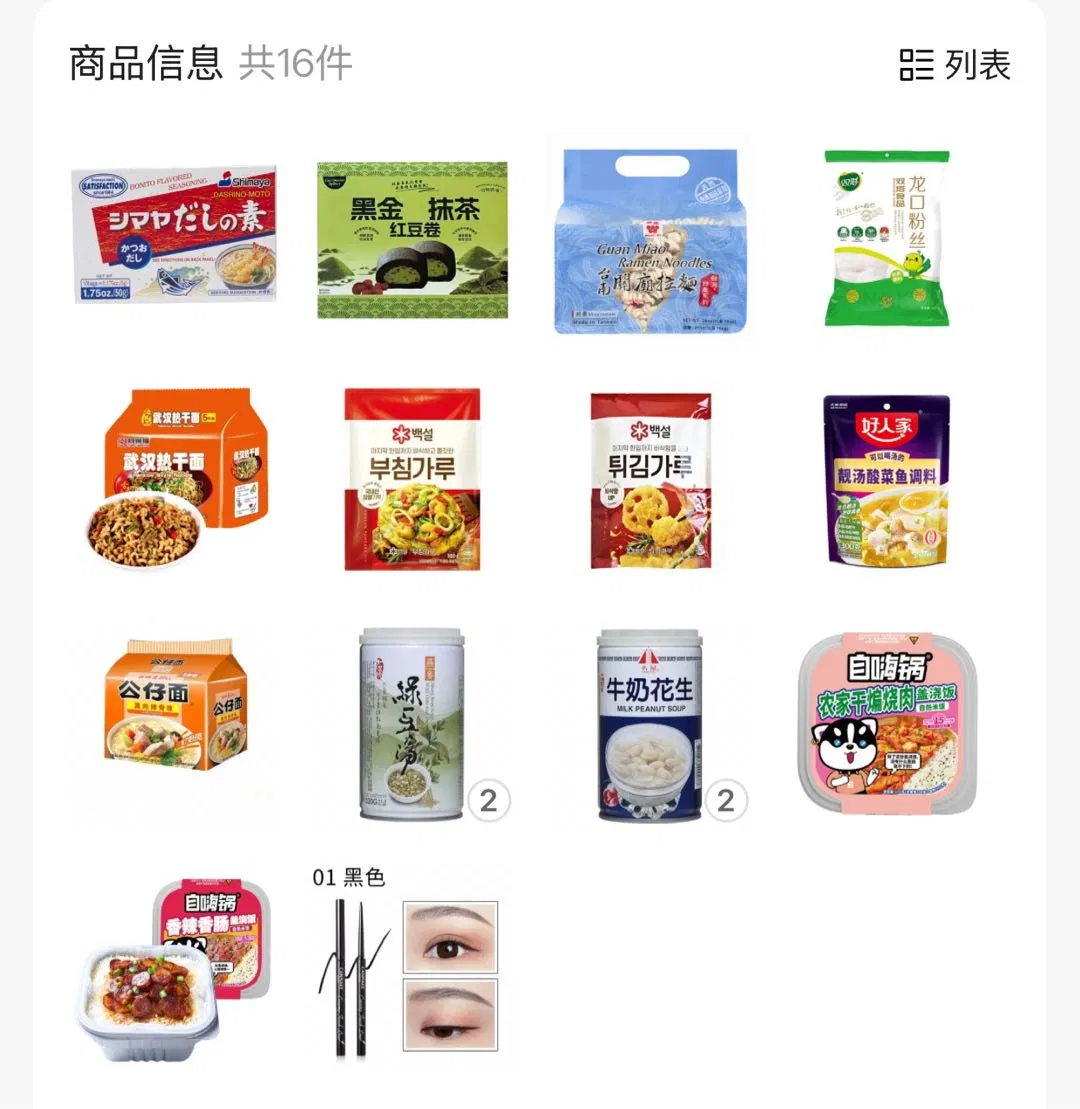
Task: Open the 龙口粉丝 product
Action: [886, 238]
